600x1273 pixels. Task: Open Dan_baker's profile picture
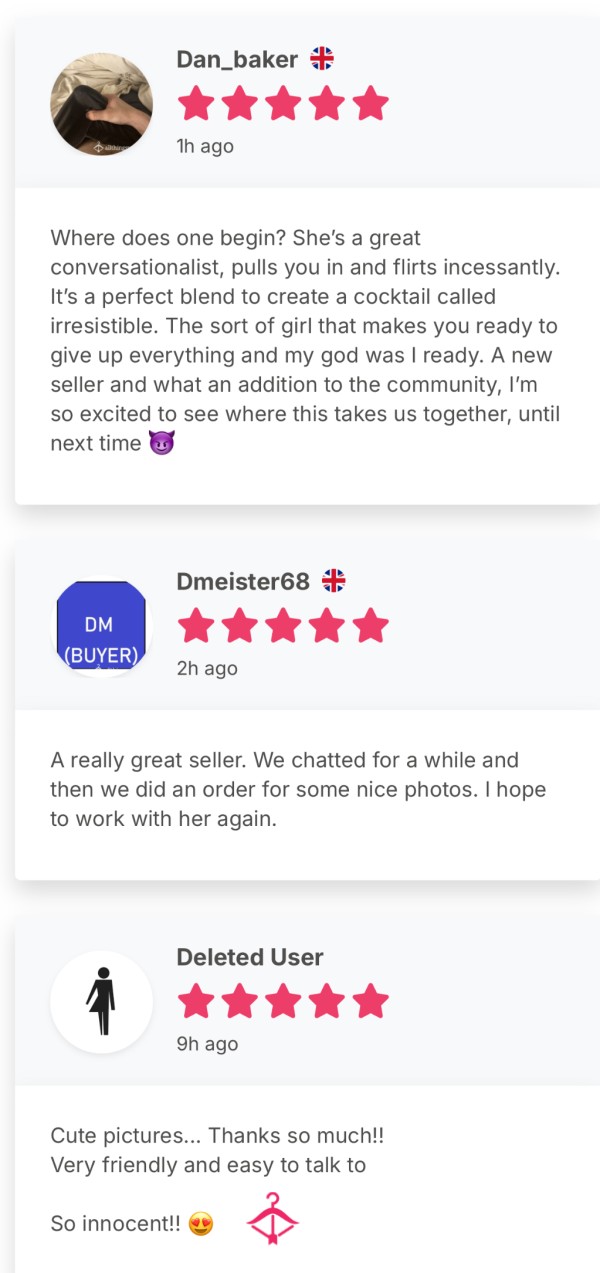[101, 104]
